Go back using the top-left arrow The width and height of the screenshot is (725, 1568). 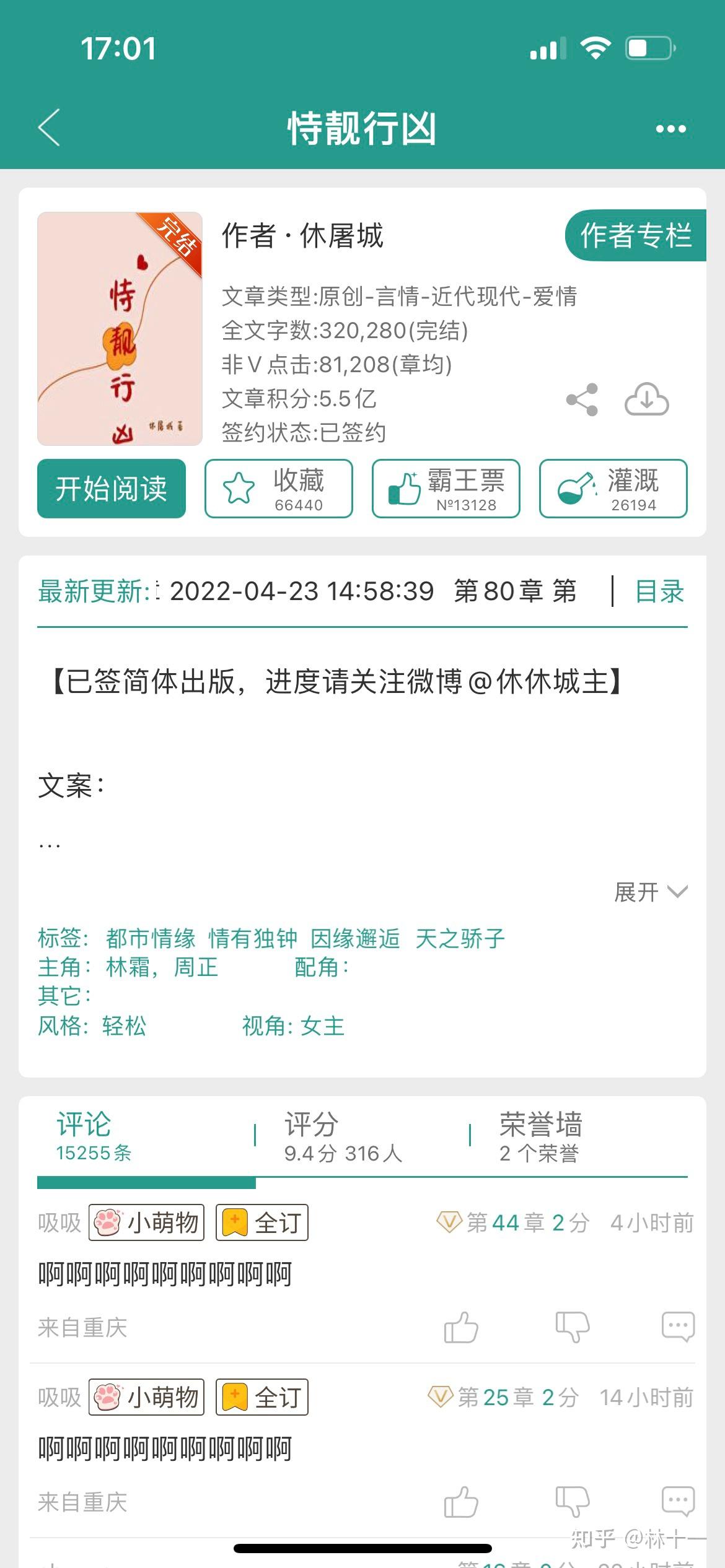click(x=49, y=128)
